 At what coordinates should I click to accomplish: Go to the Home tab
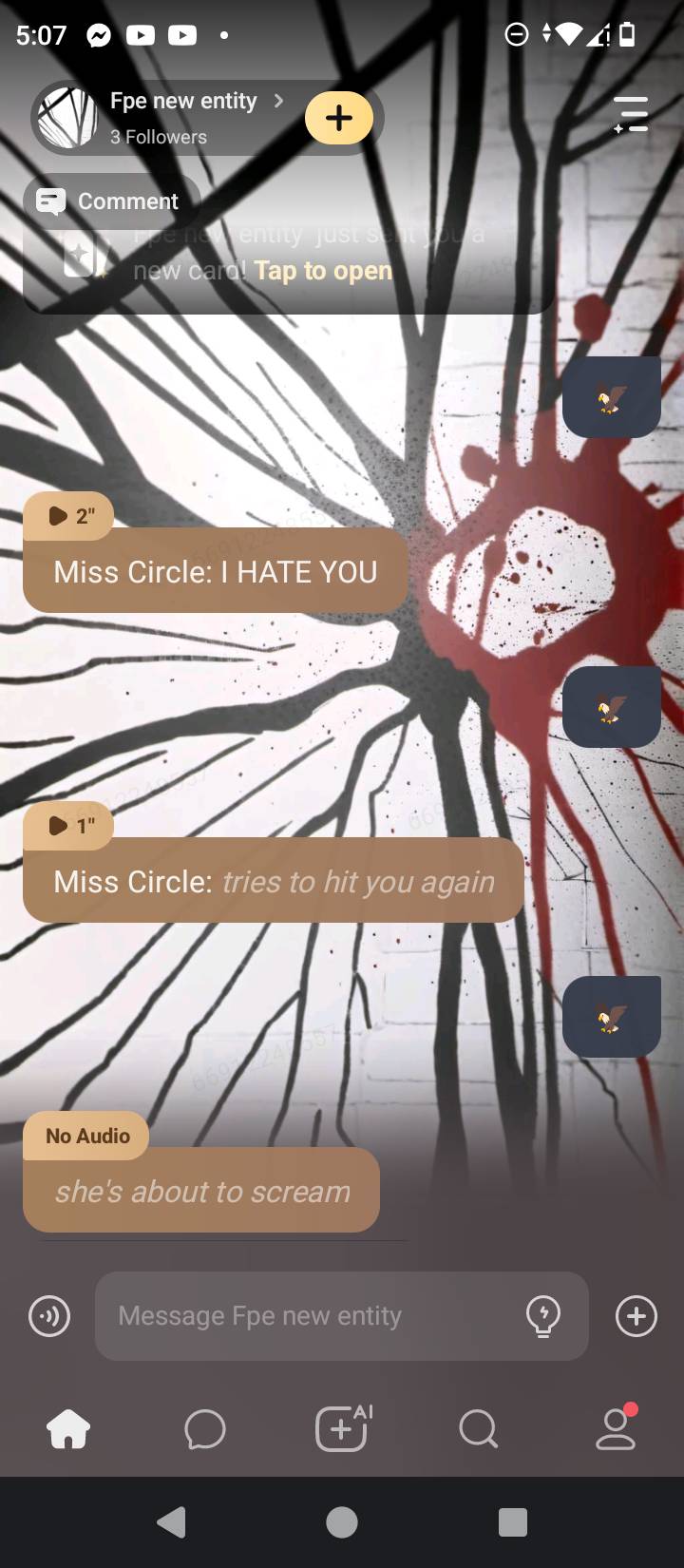coord(68,1428)
